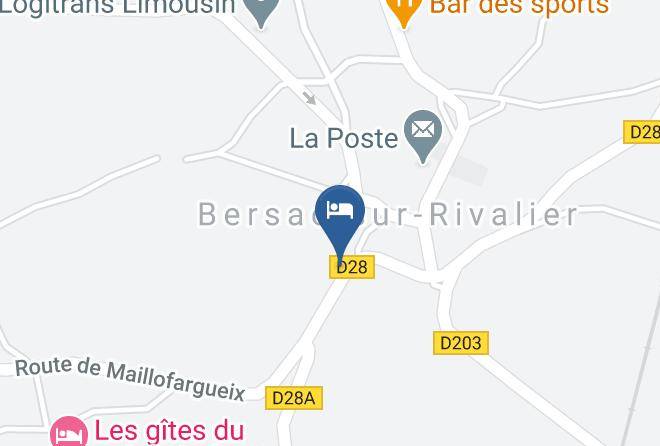Select the blue hotel pin in Bersac-sur-Rivalier
The width and height of the screenshot is (660, 446).
pyautogui.click(x=340, y=213)
